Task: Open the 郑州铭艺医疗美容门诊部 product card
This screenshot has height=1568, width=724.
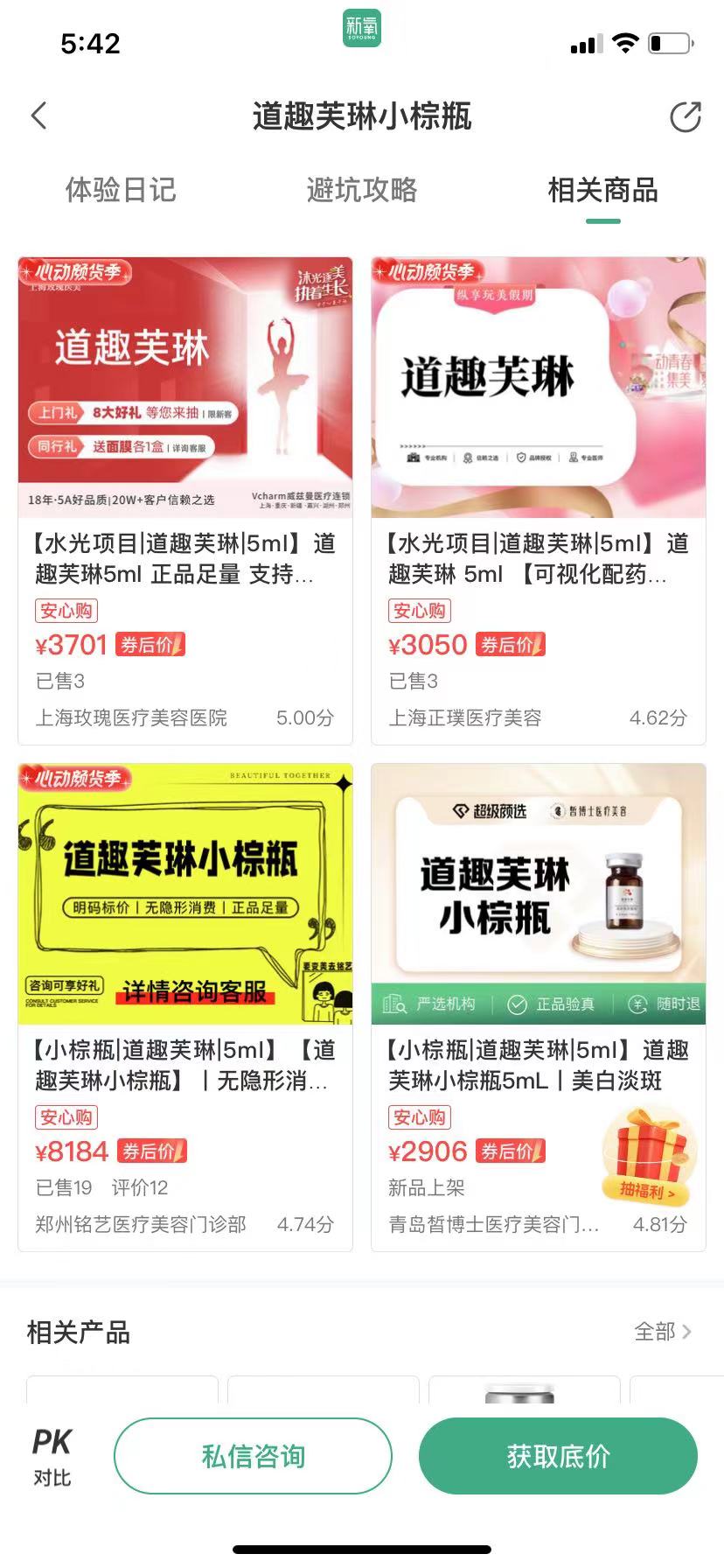Action: (x=185, y=1006)
